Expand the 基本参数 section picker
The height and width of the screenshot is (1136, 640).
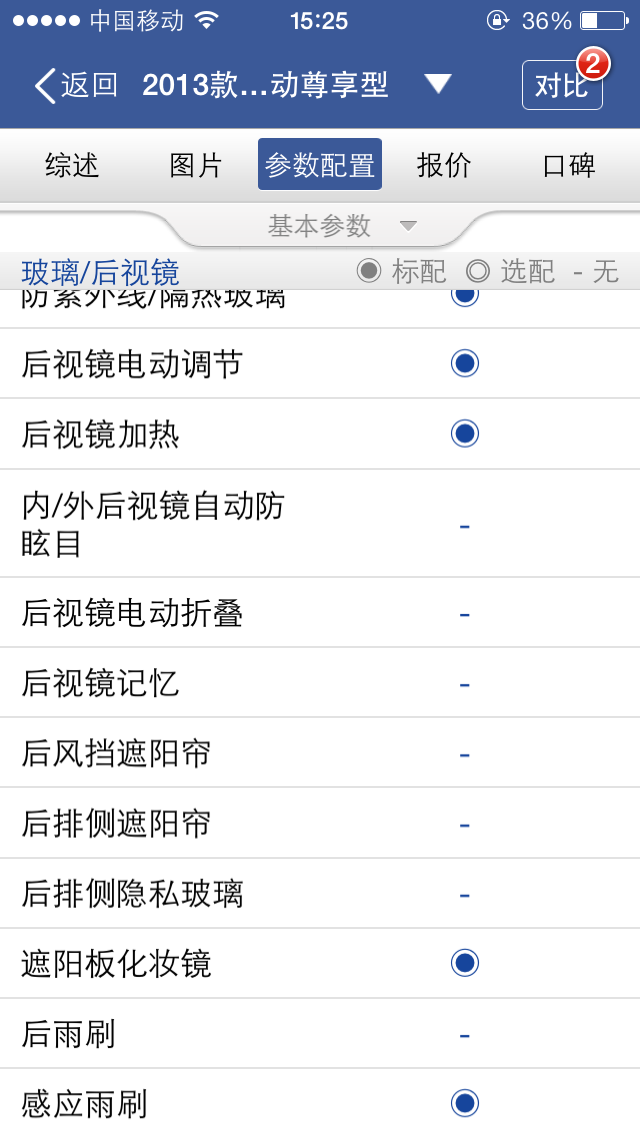pyautogui.click(x=340, y=226)
